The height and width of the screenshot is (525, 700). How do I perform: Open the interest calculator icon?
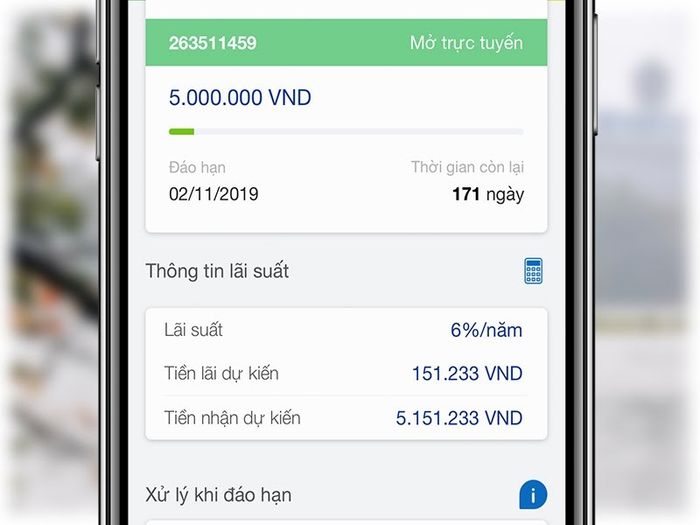[533, 271]
